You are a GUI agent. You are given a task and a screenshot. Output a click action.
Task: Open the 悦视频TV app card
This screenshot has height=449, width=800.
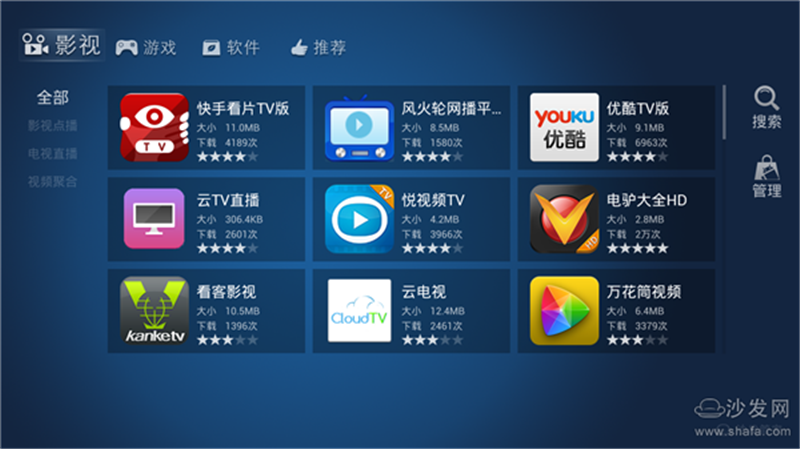[x=411, y=218]
